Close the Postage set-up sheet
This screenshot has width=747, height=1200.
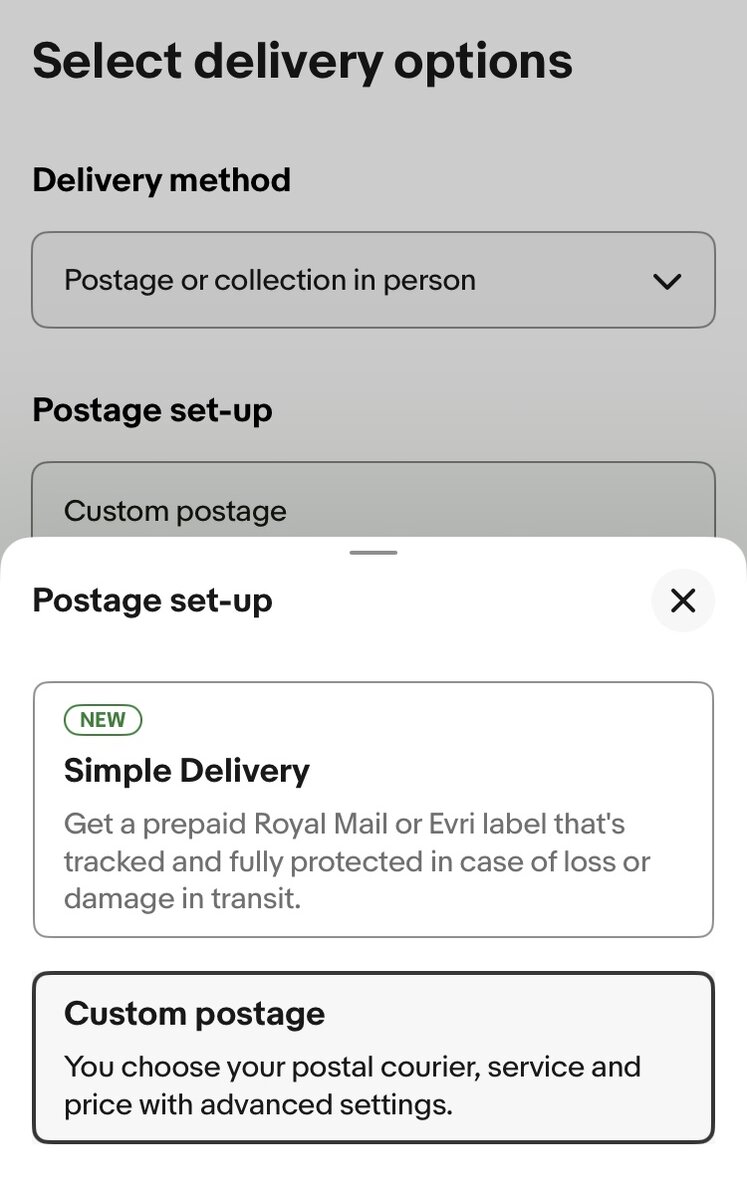coord(682,600)
